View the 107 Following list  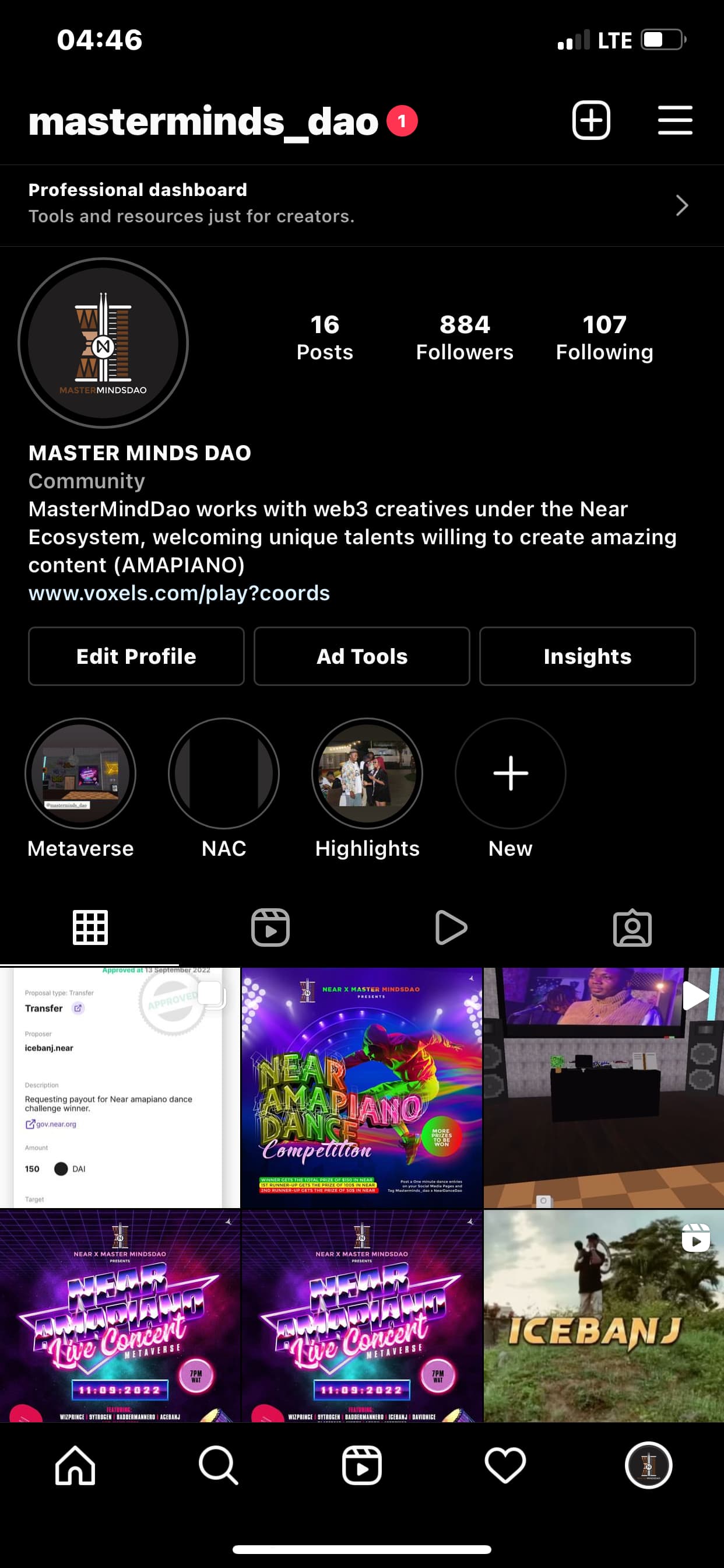604,337
